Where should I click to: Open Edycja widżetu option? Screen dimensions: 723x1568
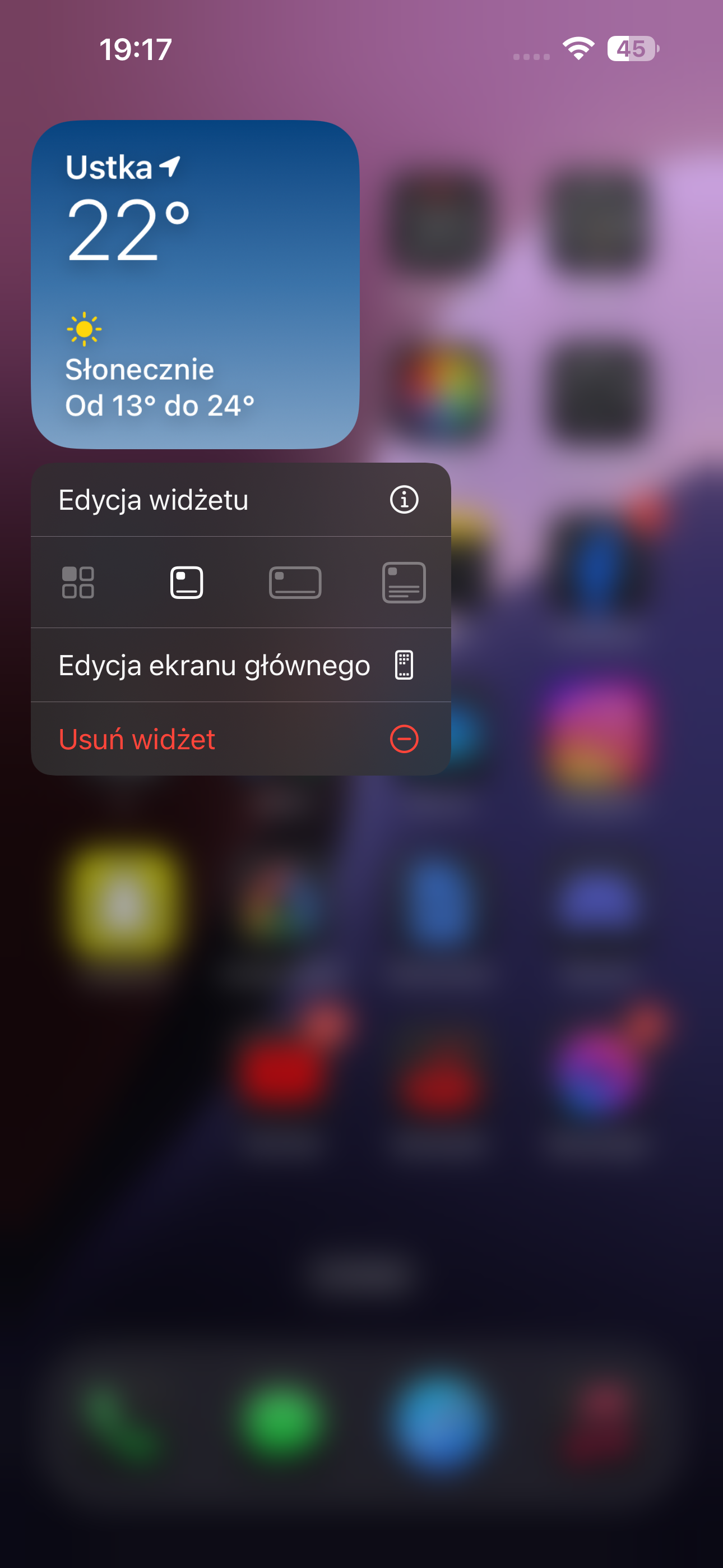point(240,500)
